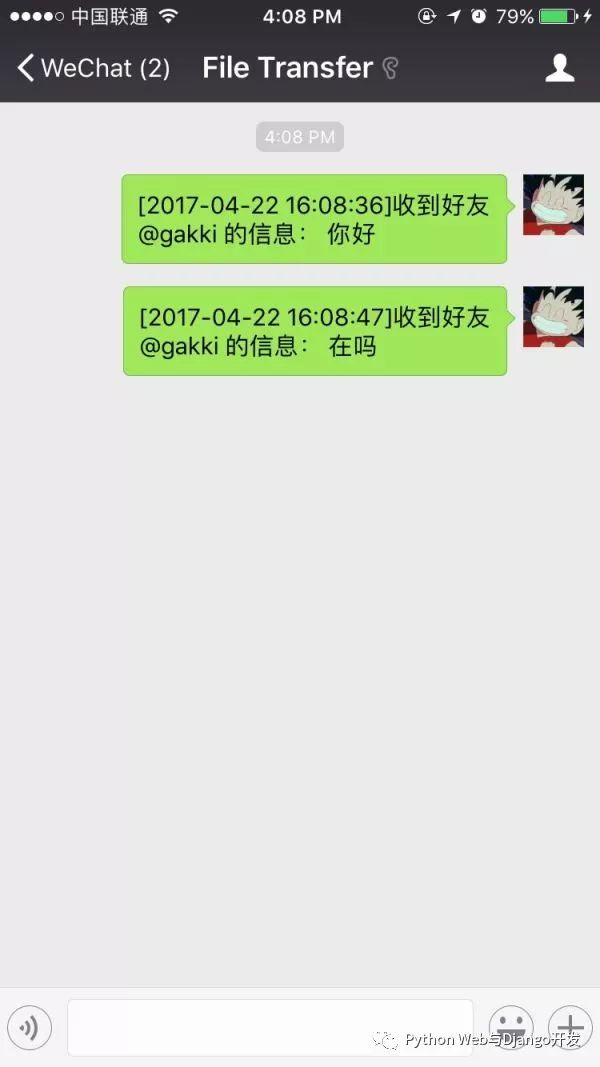The width and height of the screenshot is (600, 1067).
Task: Go back to the WeChat chat list
Action: [x=93, y=68]
